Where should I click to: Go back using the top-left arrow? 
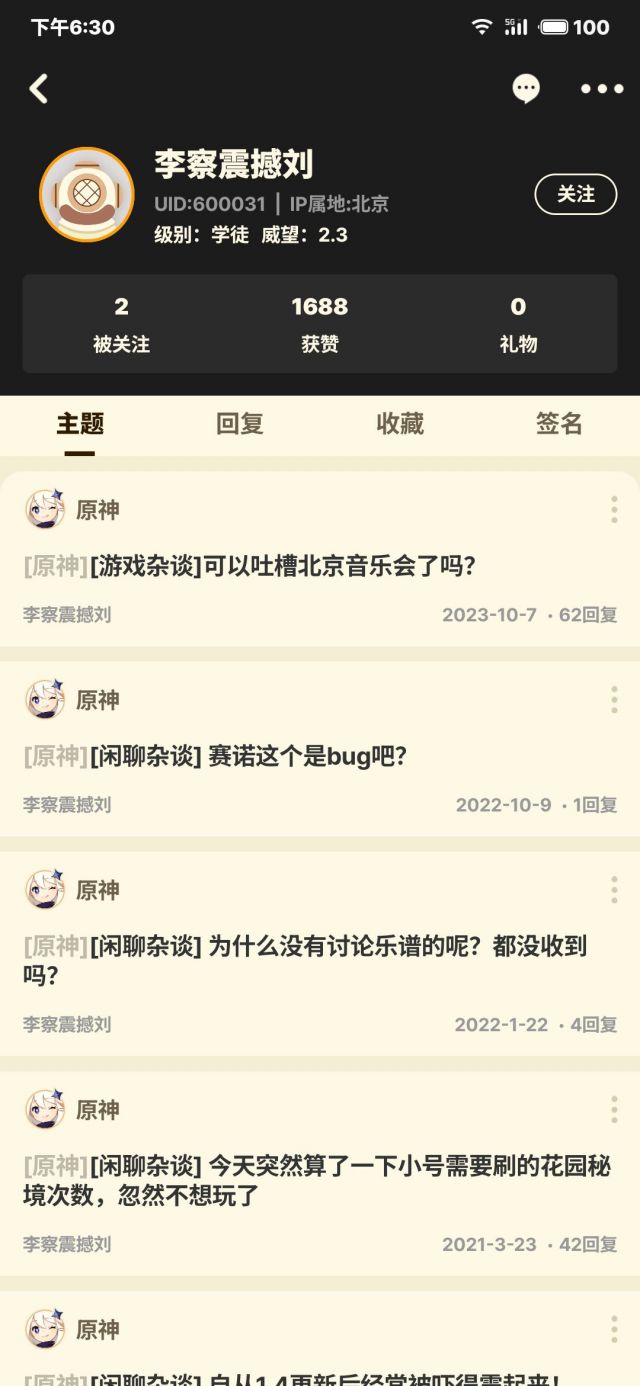tap(38, 89)
